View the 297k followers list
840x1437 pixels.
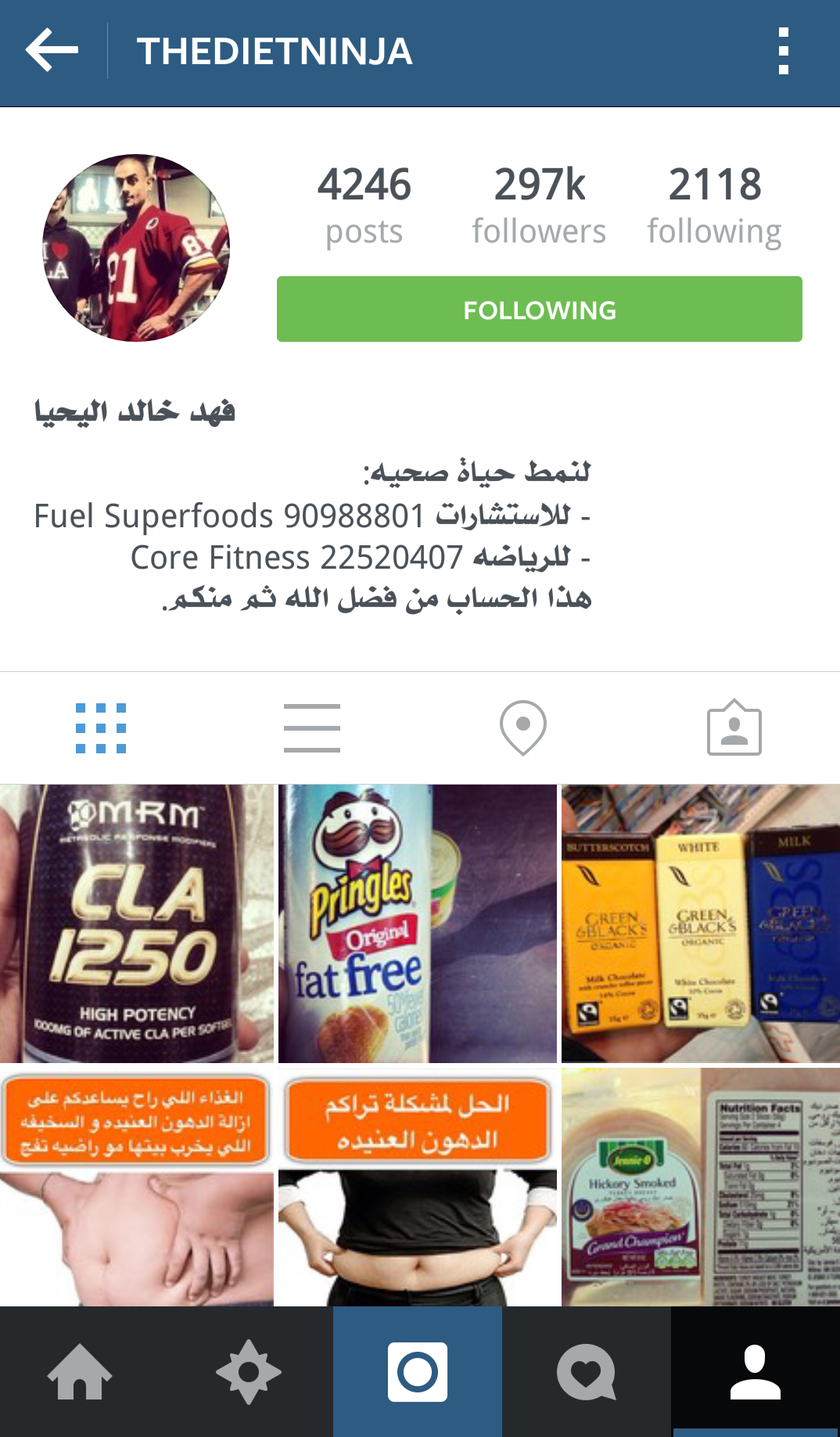[539, 205]
